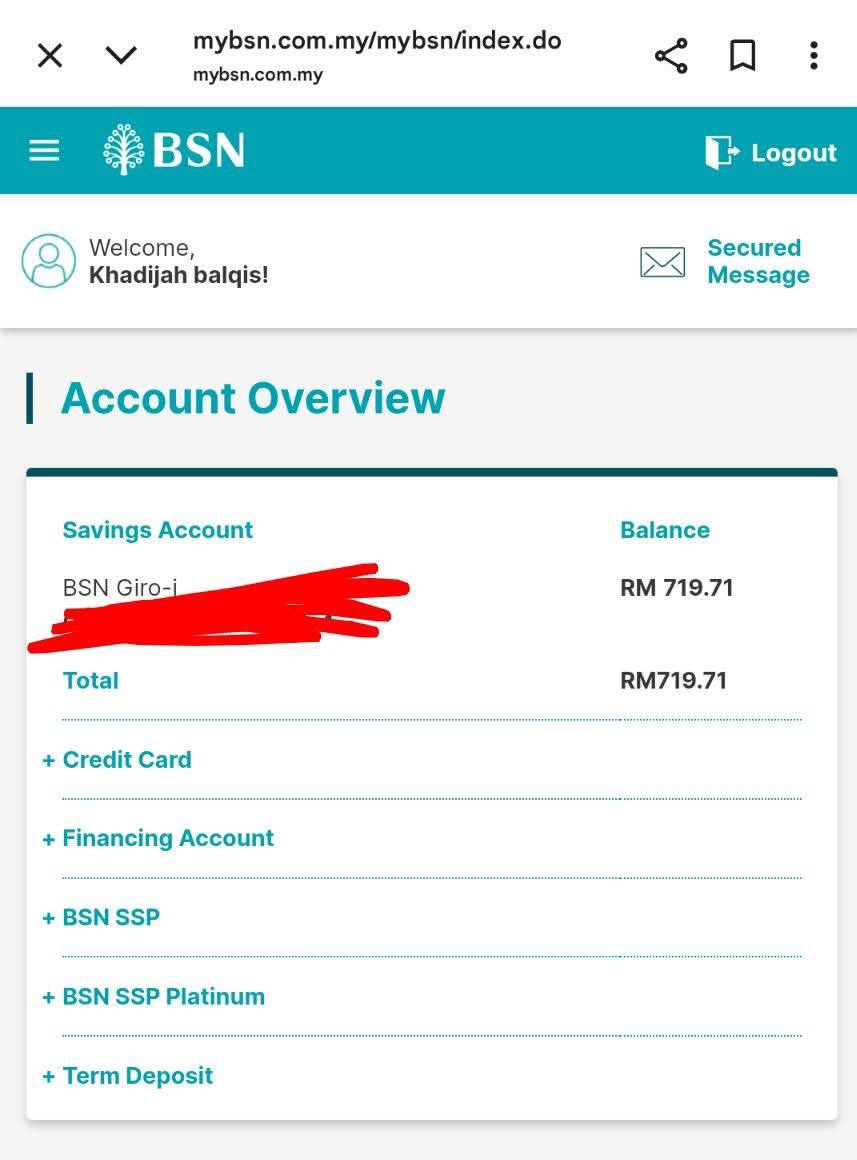Expand the BSN SSP section

[x=101, y=918]
